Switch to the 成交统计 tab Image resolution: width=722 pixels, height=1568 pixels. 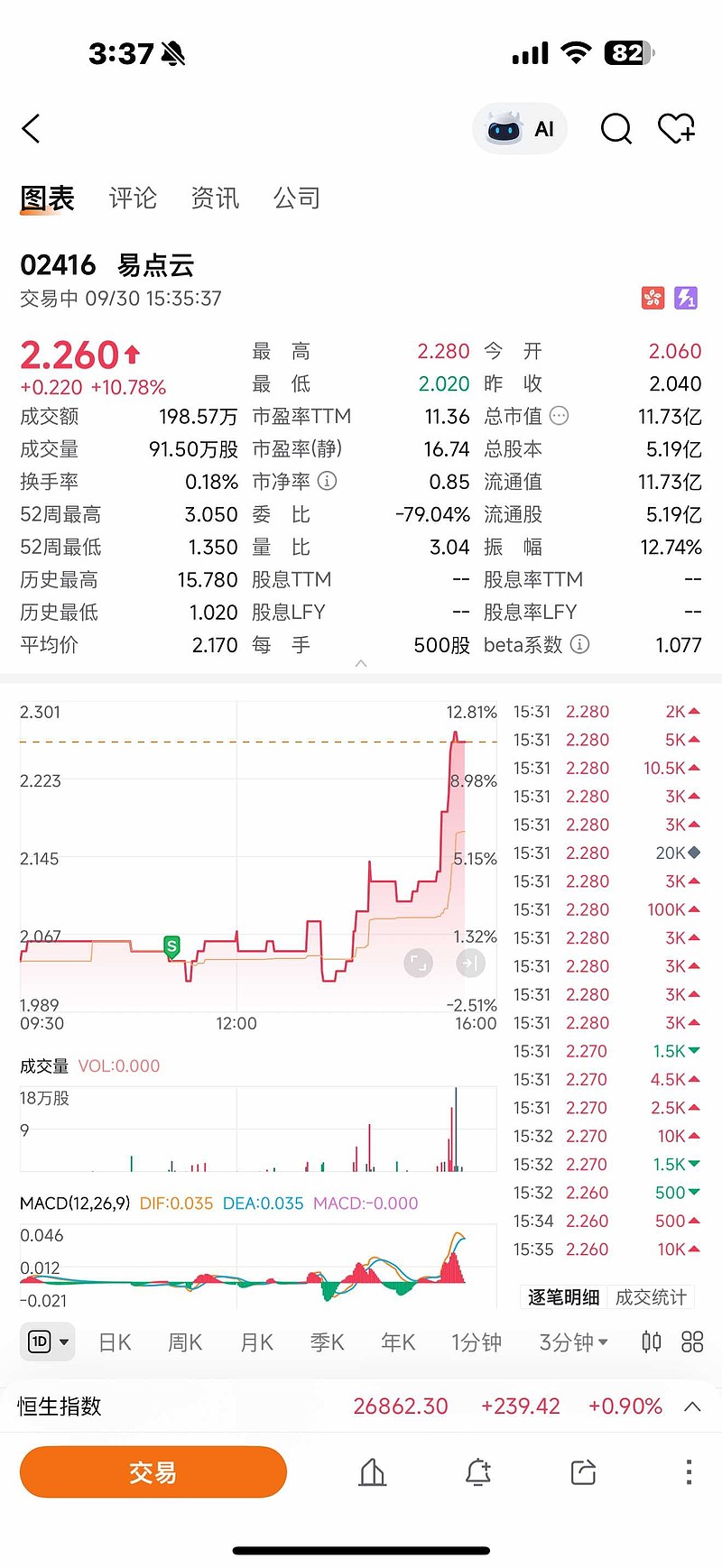tap(651, 1297)
